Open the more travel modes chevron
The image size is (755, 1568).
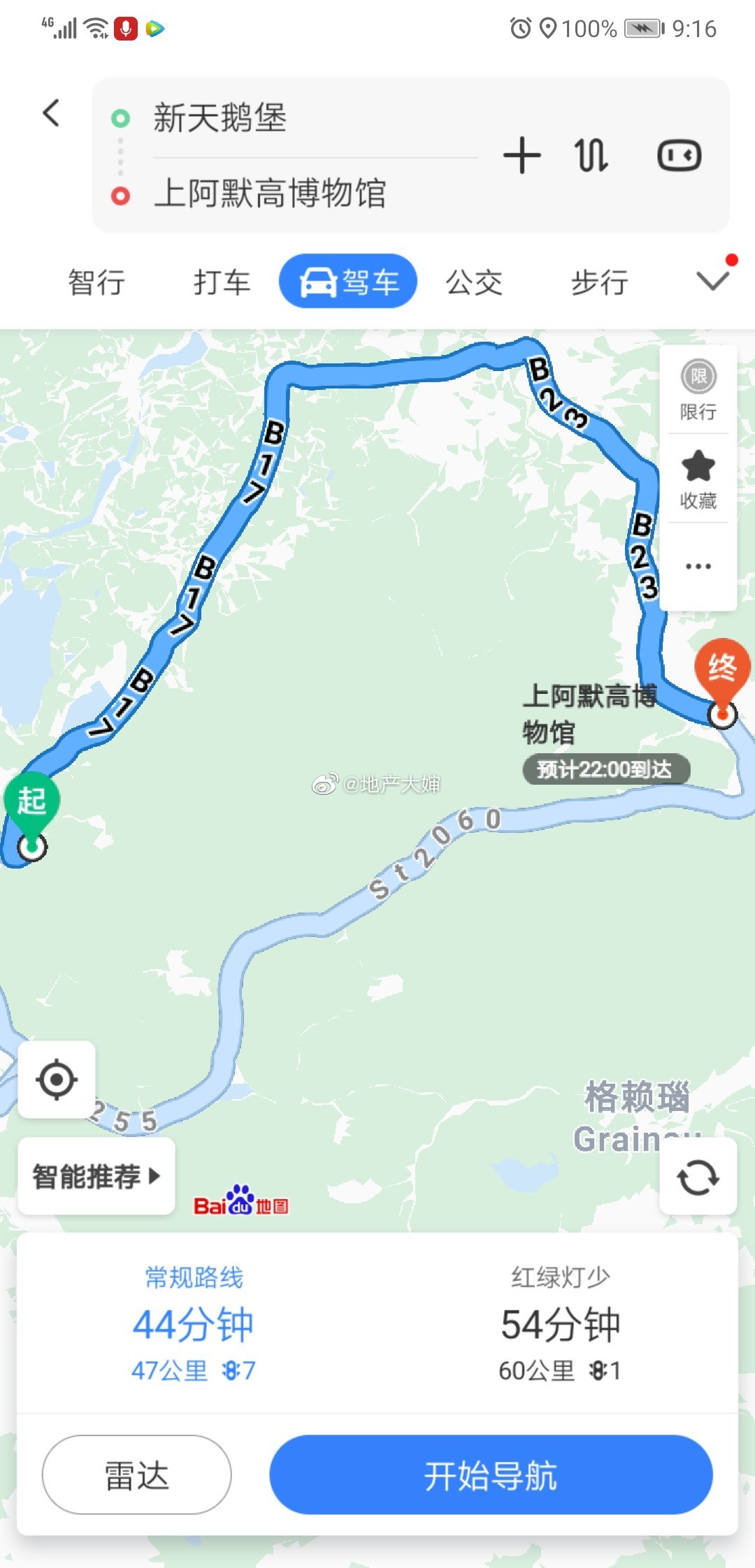click(x=711, y=281)
